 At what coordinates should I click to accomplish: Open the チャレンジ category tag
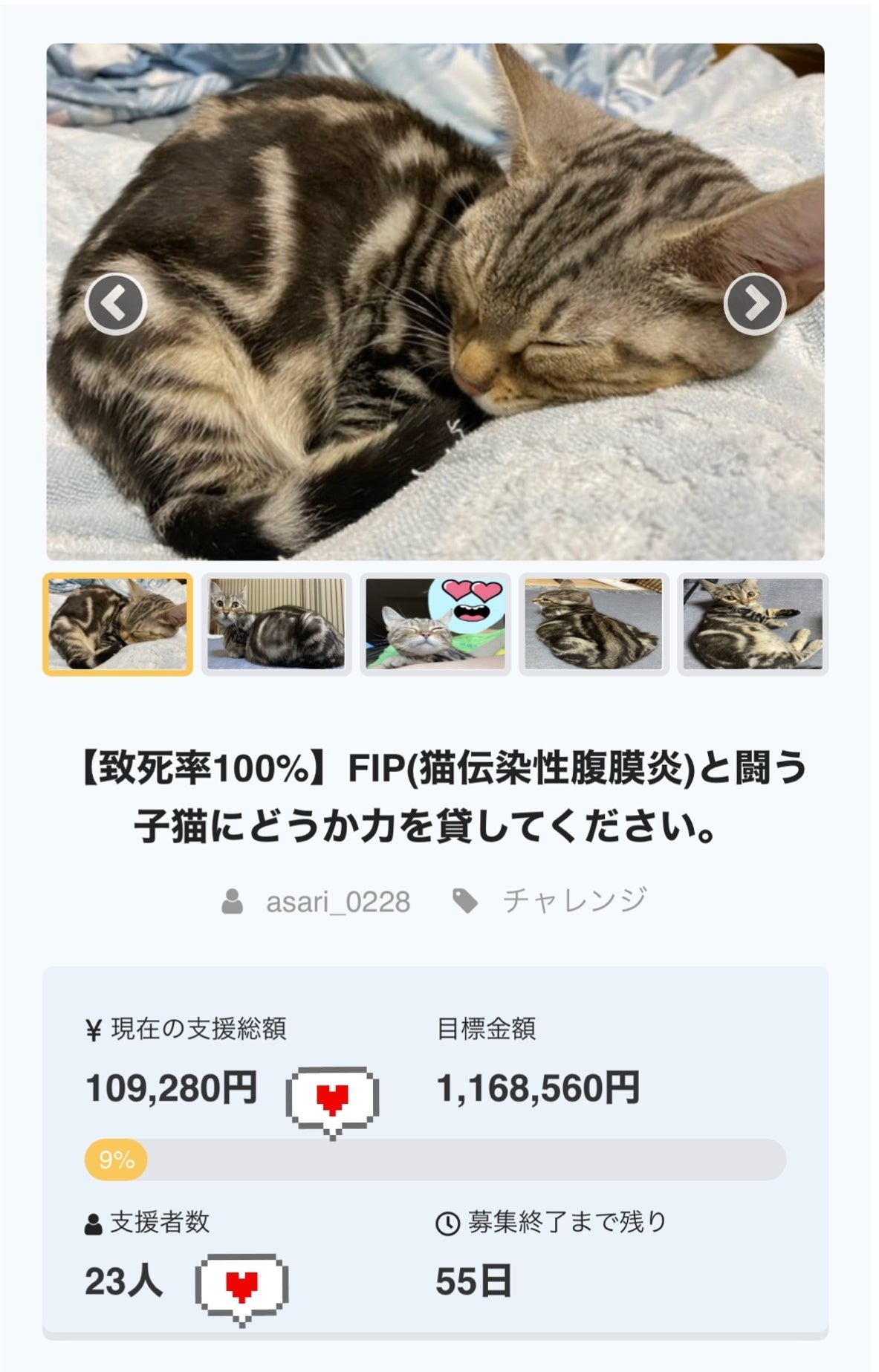pyautogui.click(x=574, y=900)
